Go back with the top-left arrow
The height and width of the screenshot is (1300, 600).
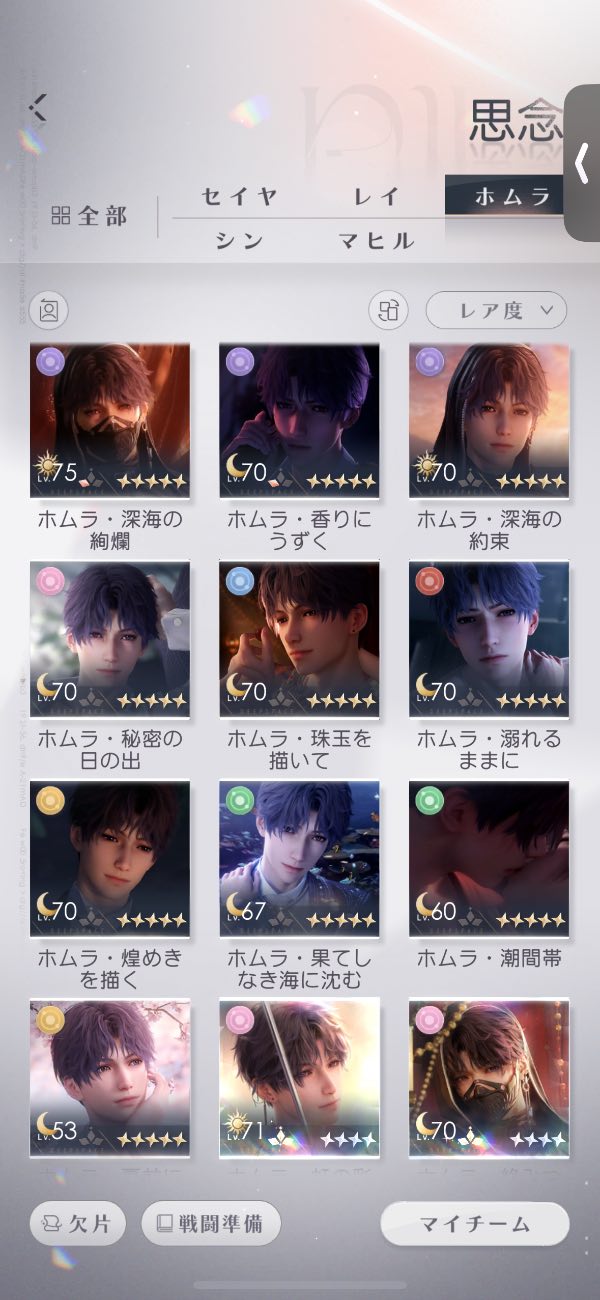[38, 107]
